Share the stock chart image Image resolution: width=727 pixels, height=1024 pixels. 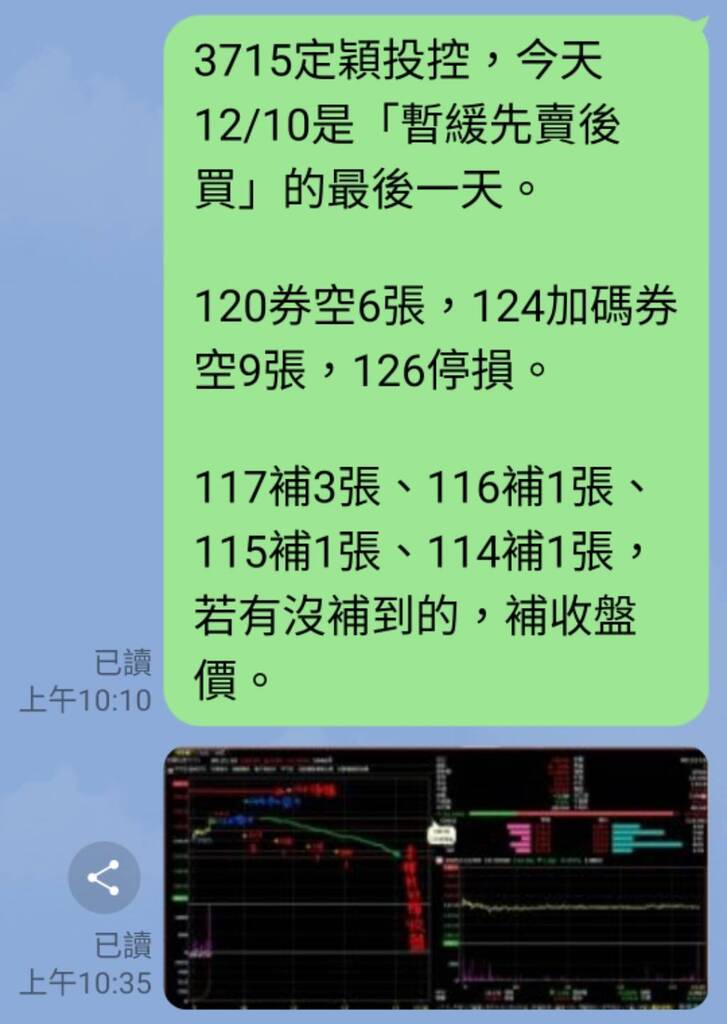pyautogui.click(x=103, y=877)
